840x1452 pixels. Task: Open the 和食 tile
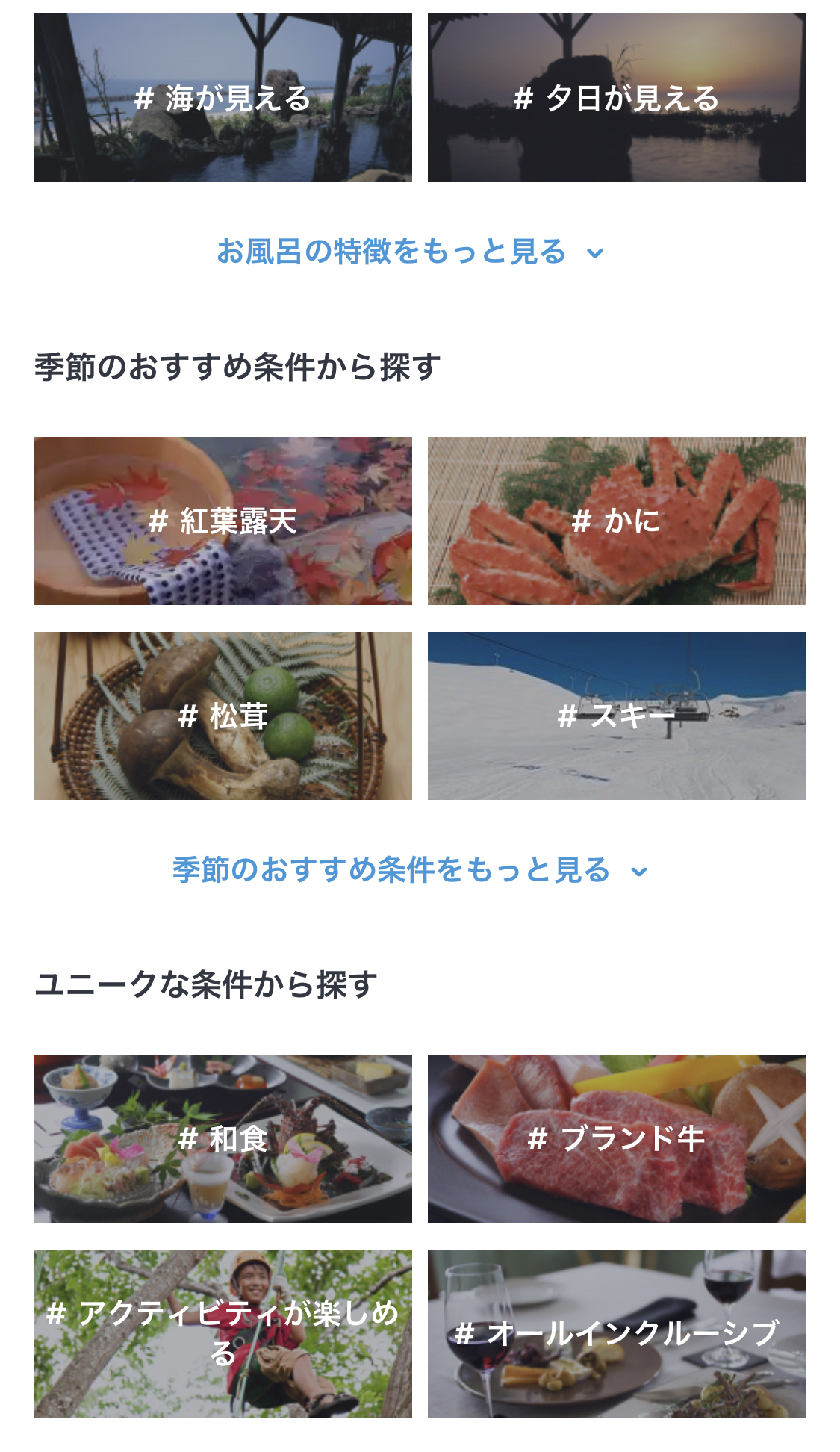(223, 1138)
